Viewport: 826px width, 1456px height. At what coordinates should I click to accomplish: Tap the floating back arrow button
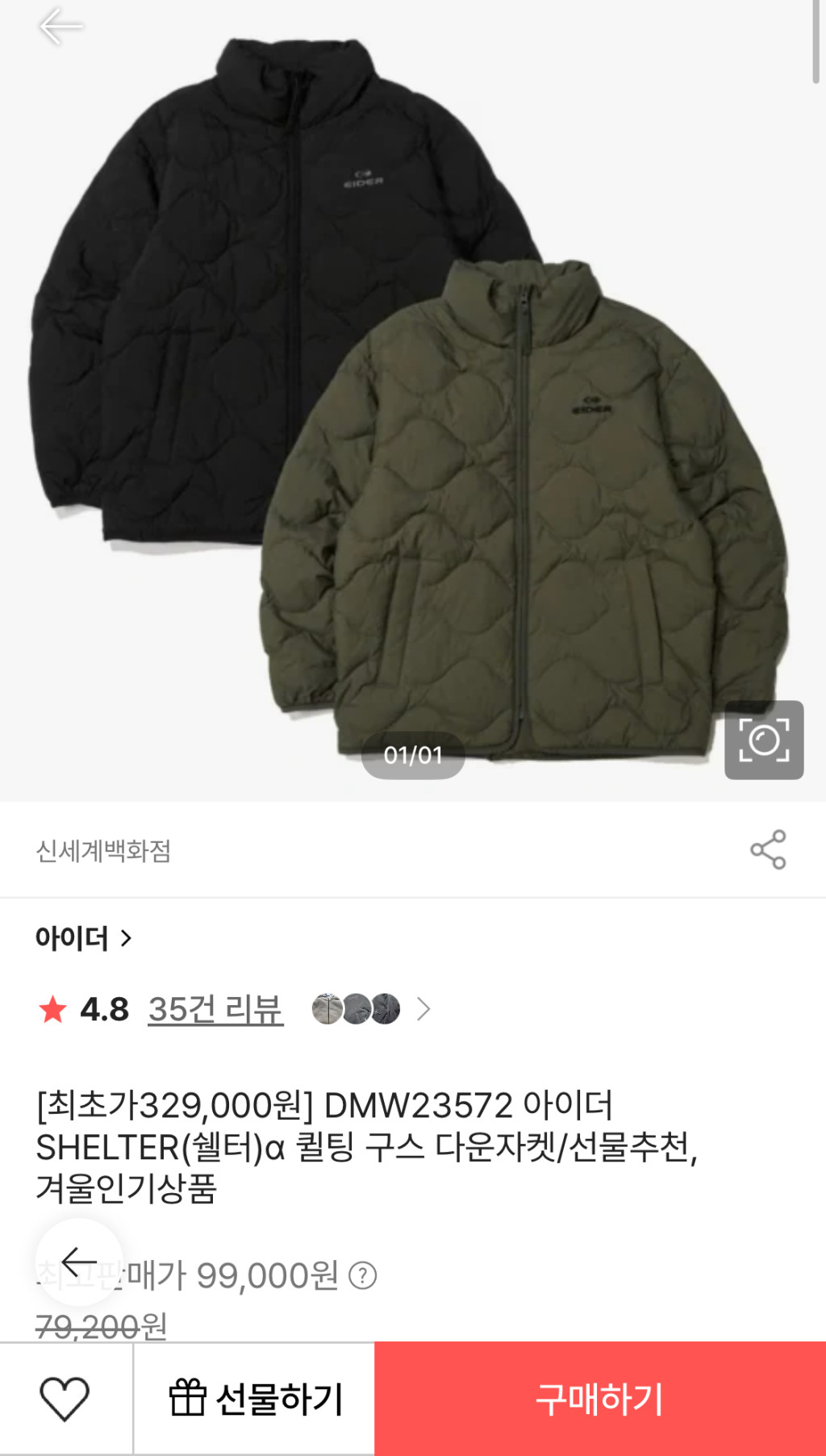pos(79,1262)
